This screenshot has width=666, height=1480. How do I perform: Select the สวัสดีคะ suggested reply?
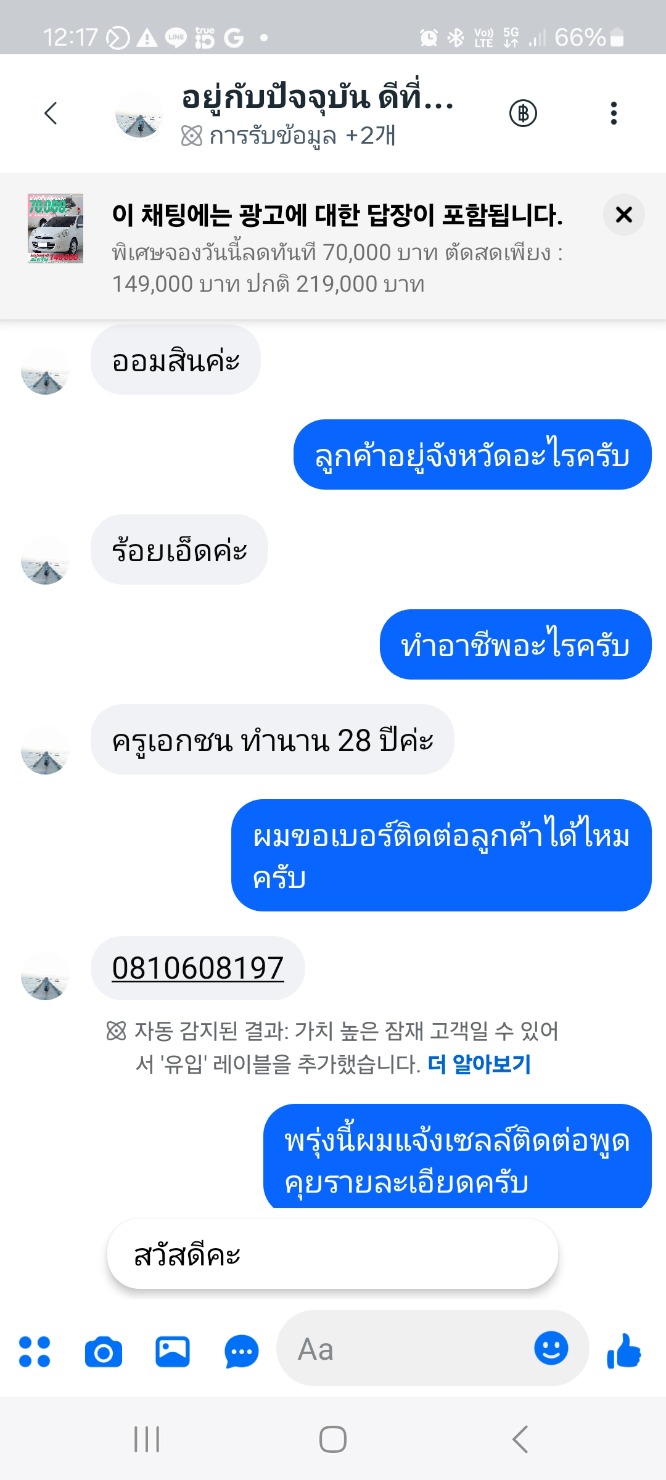pos(331,1254)
